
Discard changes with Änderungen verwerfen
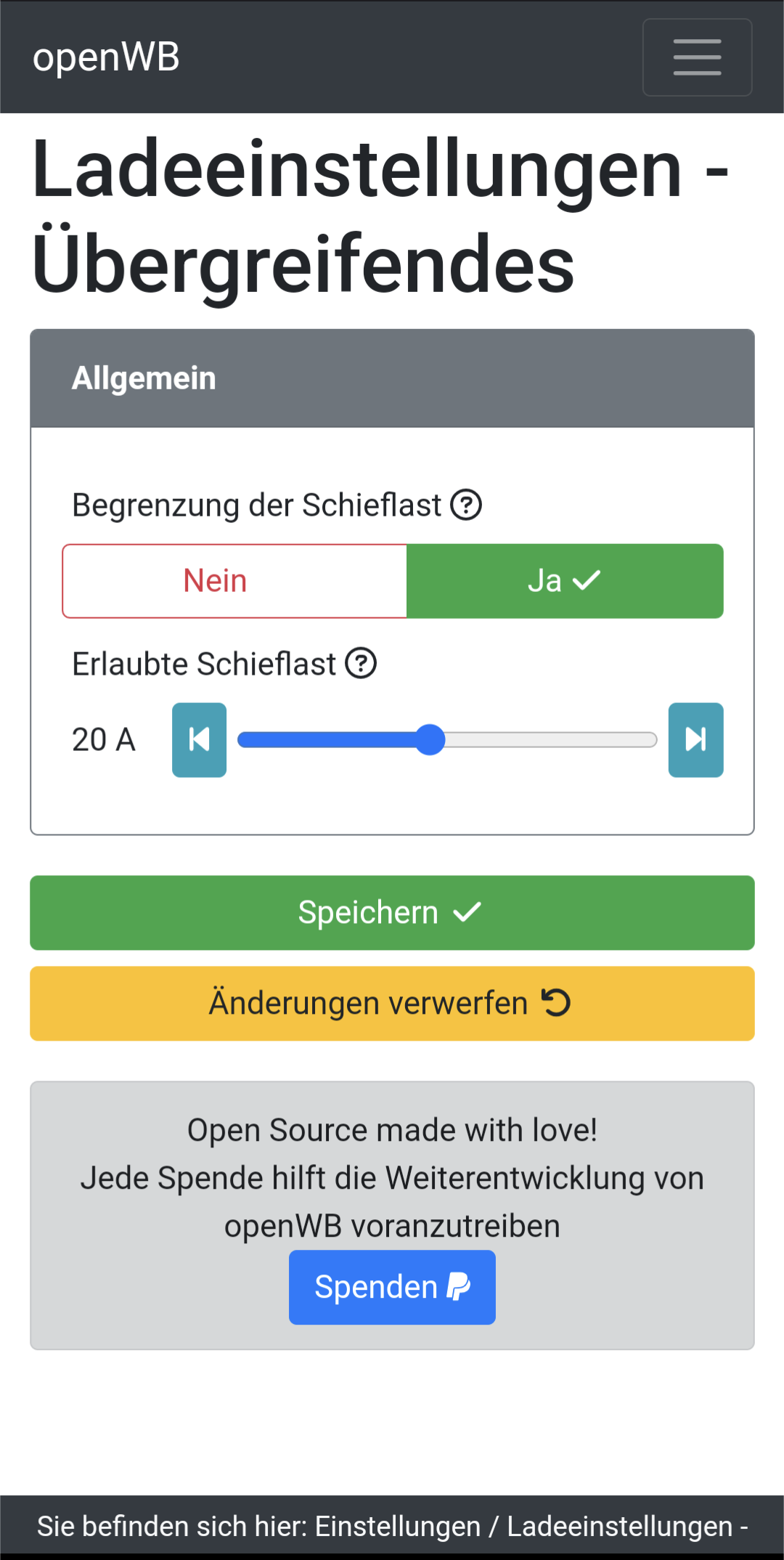click(x=392, y=1004)
